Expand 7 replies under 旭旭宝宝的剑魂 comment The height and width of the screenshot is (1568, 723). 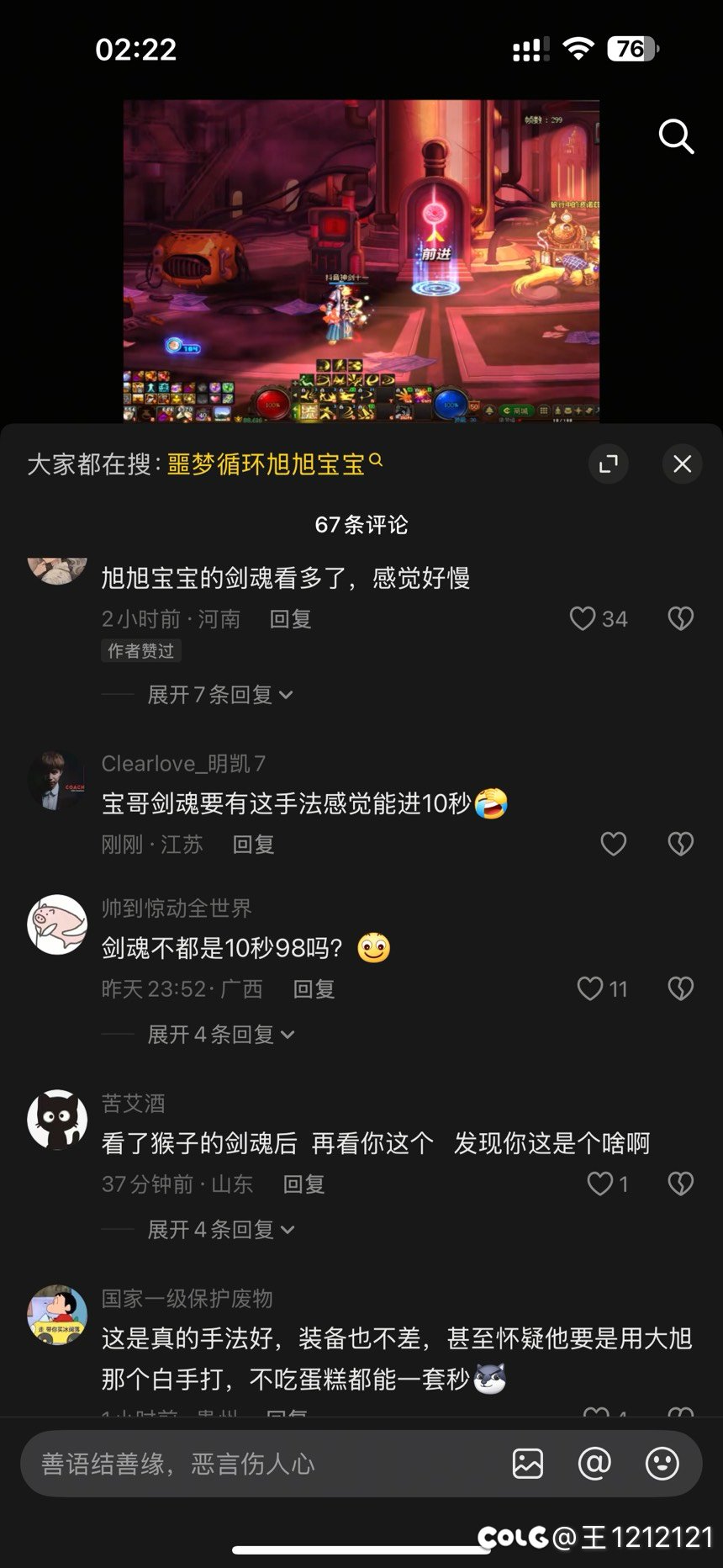(x=219, y=695)
